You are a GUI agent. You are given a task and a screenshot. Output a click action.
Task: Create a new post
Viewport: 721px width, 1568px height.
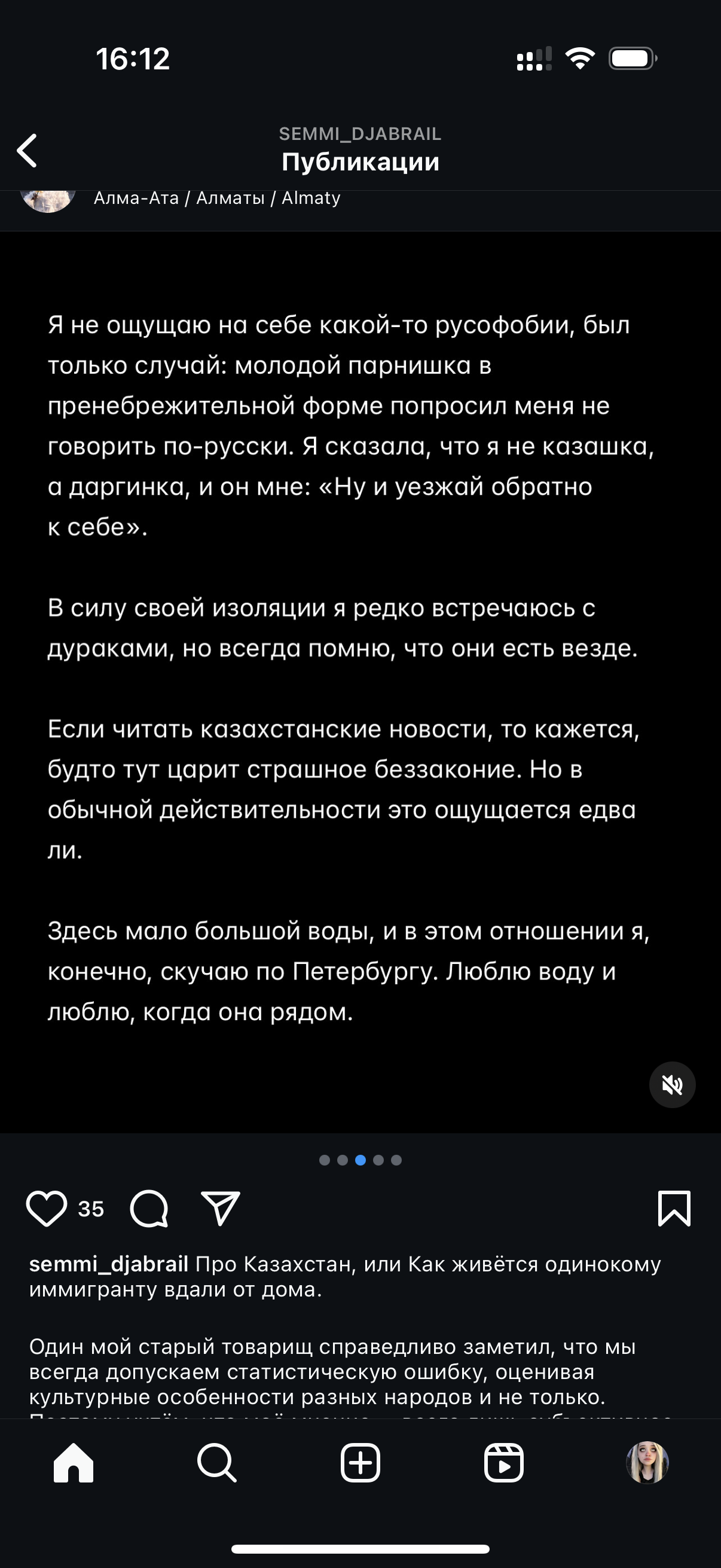point(360,1463)
